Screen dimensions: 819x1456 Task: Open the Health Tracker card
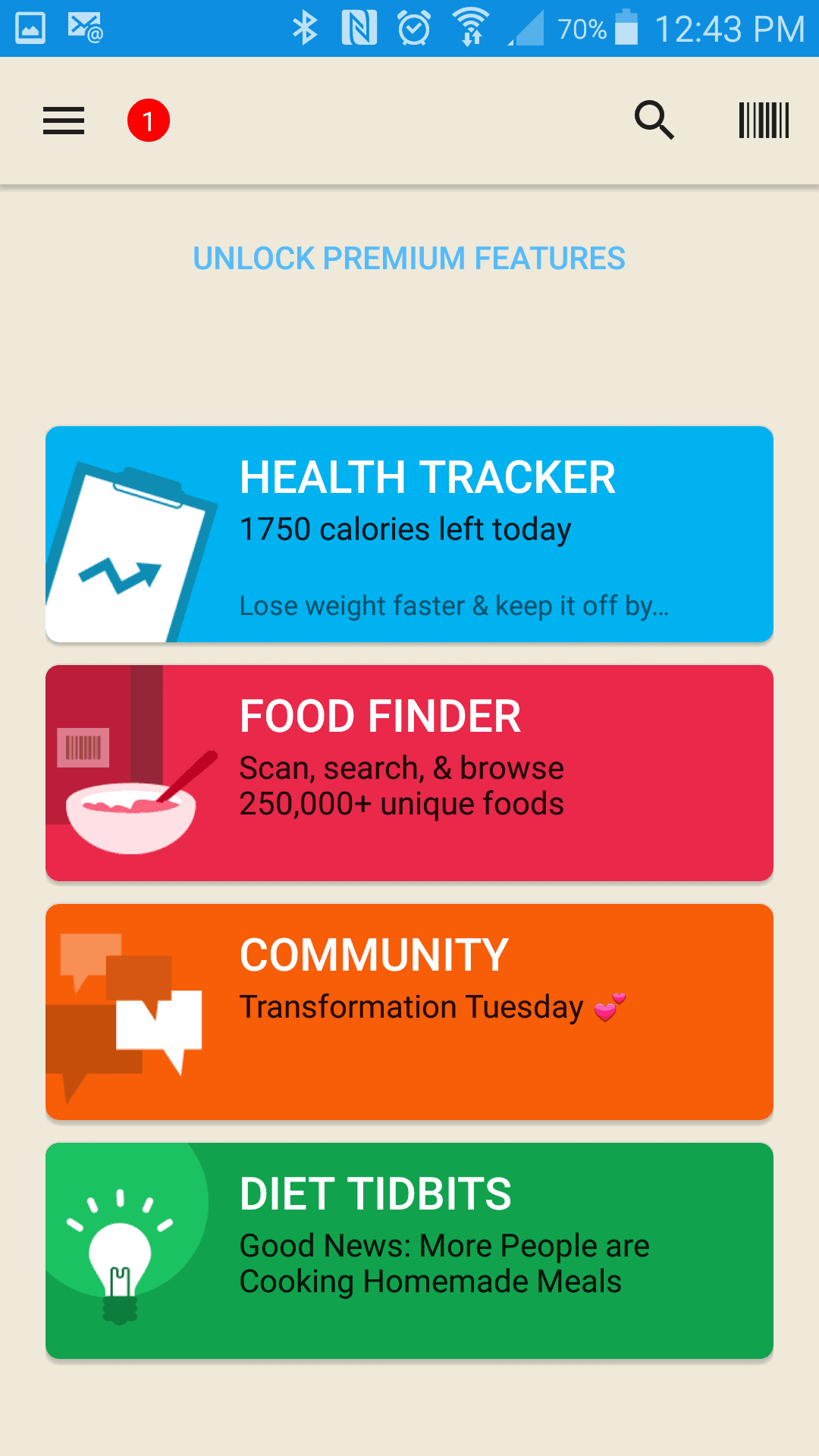pyautogui.click(x=409, y=534)
